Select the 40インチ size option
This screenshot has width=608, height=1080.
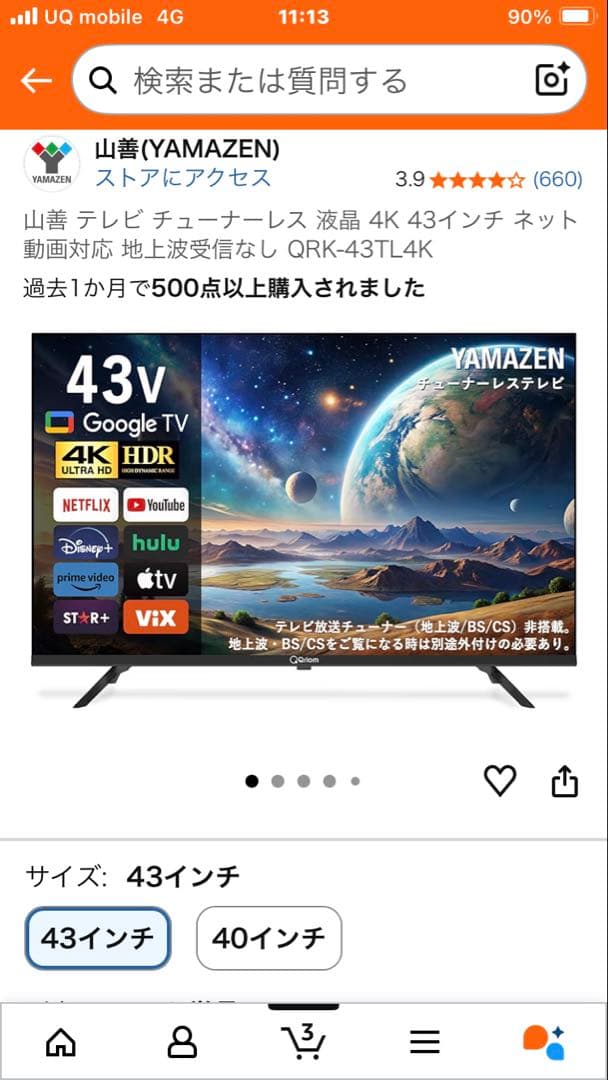[268, 938]
